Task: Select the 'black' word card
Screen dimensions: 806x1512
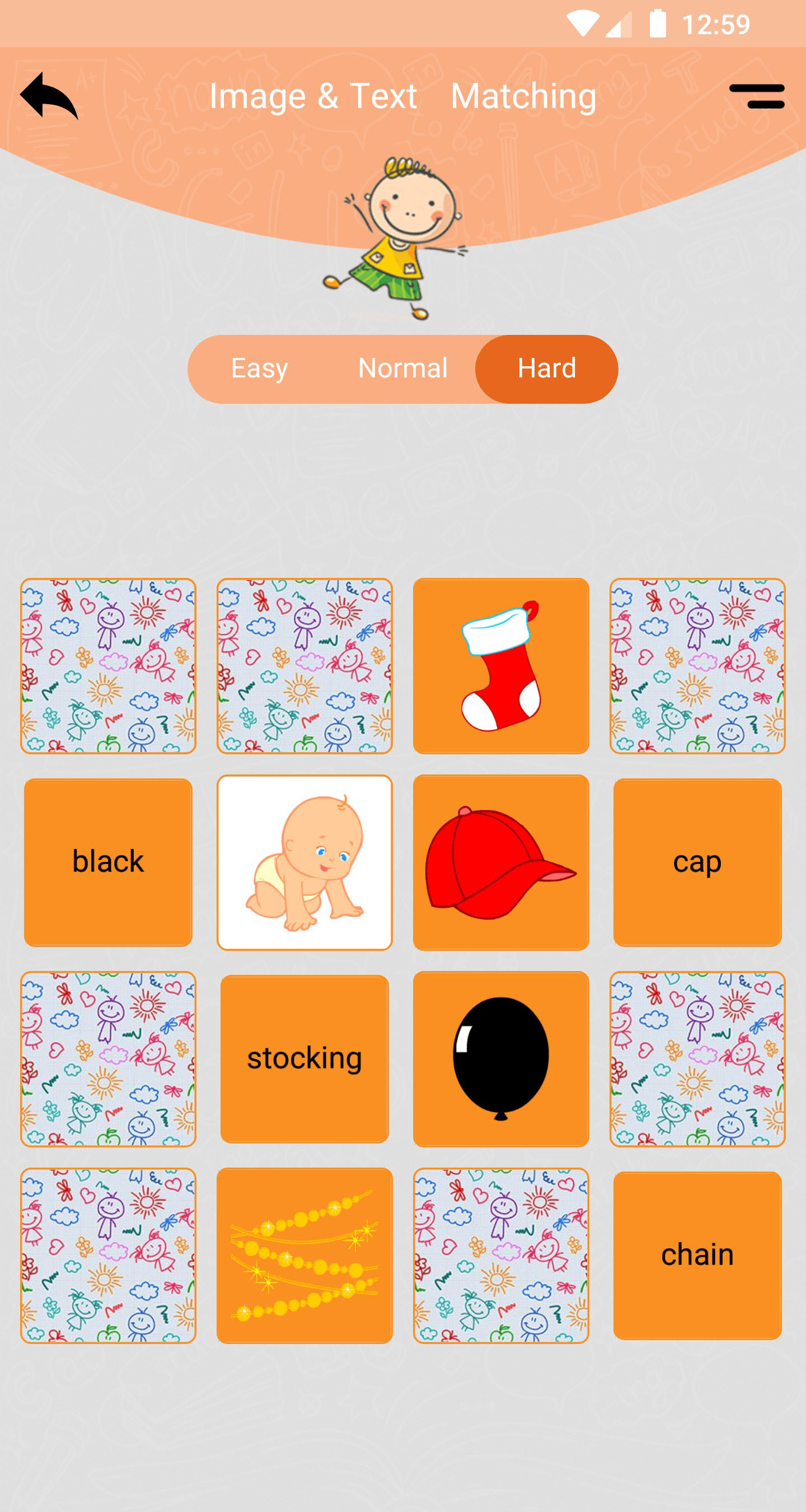Action: [x=108, y=862]
